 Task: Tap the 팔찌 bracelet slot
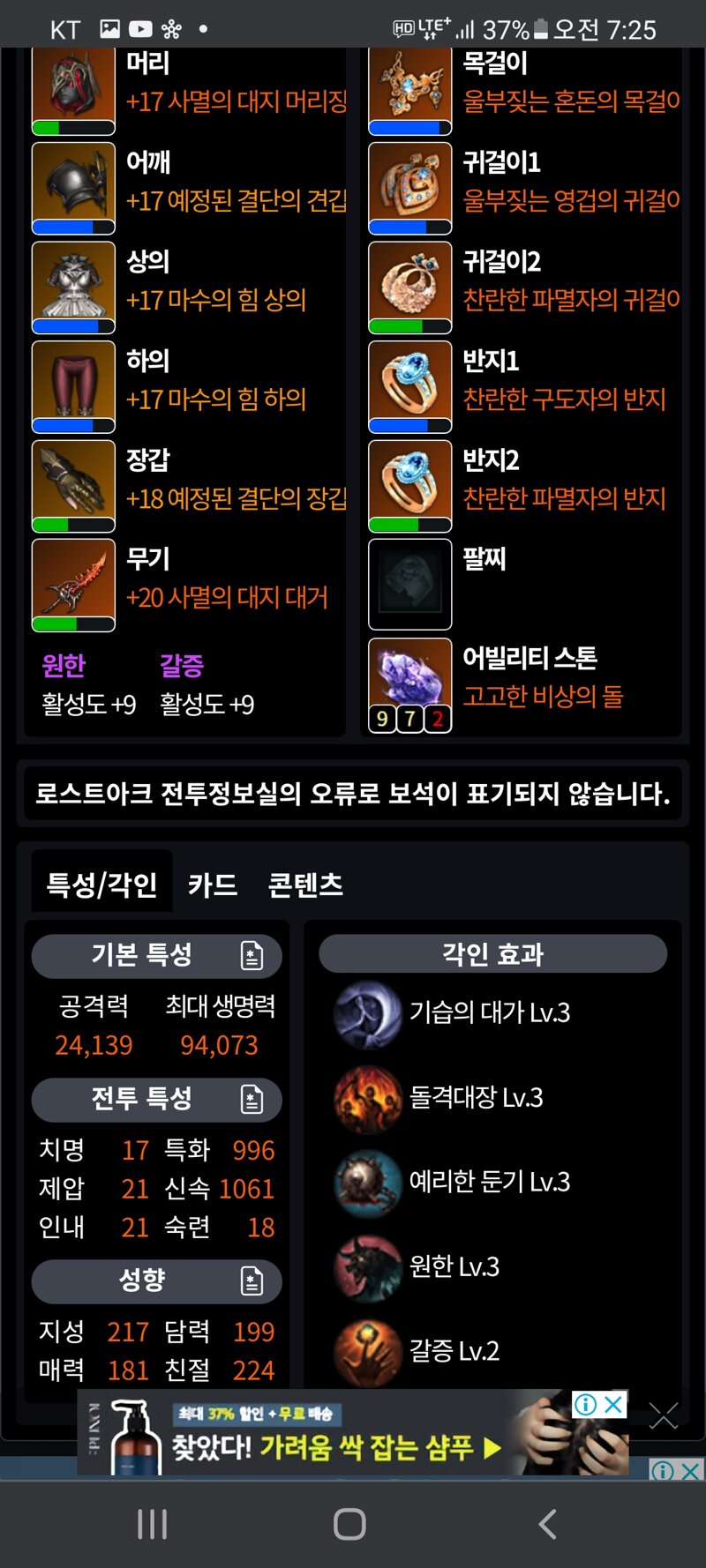point(410,585)
